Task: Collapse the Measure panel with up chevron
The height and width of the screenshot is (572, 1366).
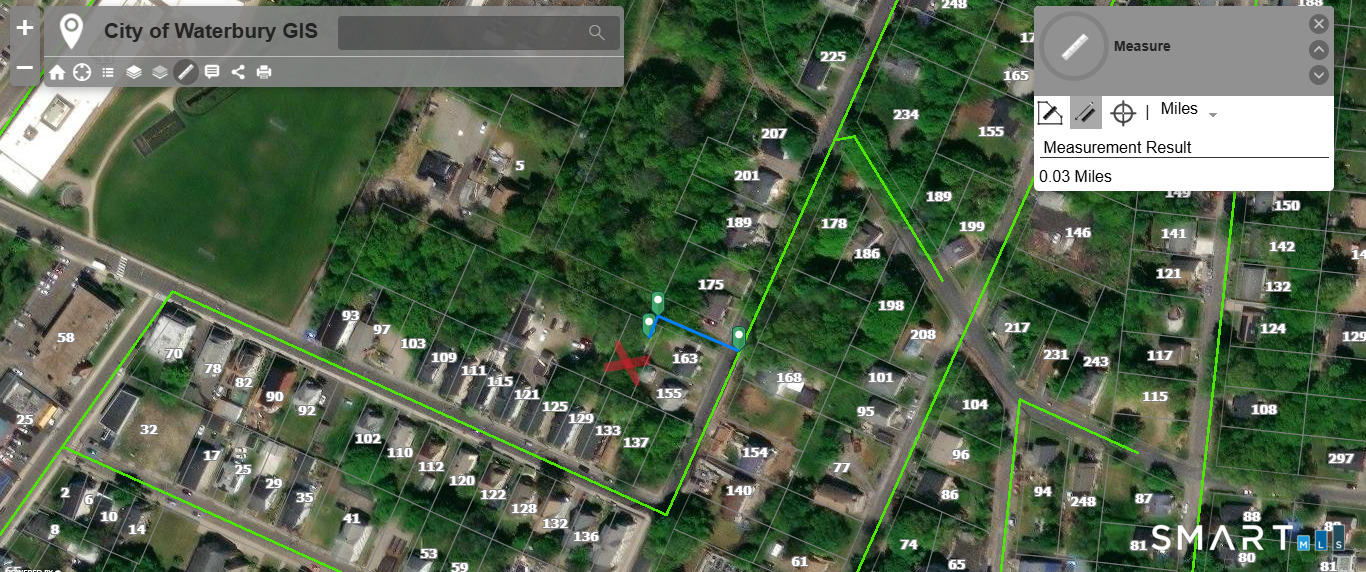Action: coord(1319,50)
